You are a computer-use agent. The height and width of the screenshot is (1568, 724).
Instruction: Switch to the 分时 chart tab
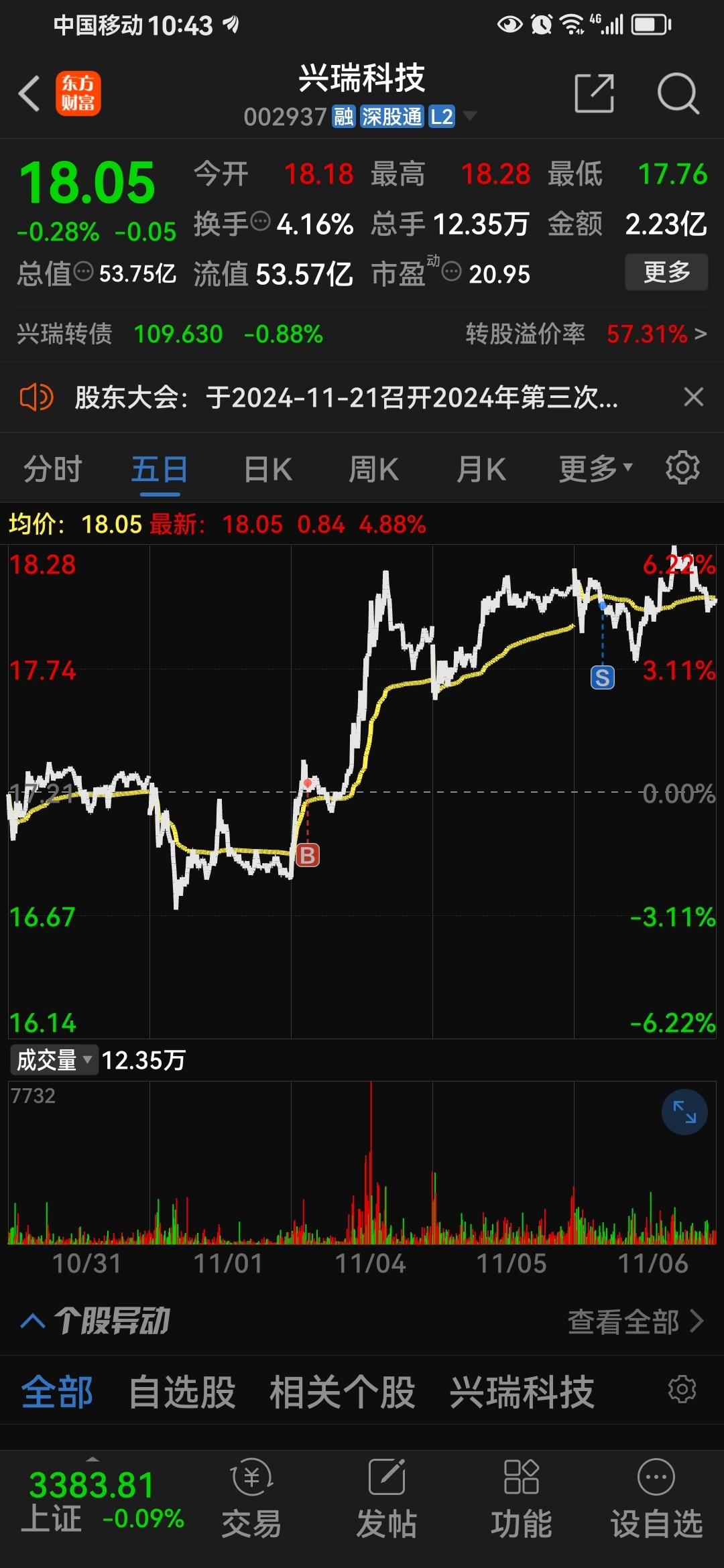[x=53, y=469]
